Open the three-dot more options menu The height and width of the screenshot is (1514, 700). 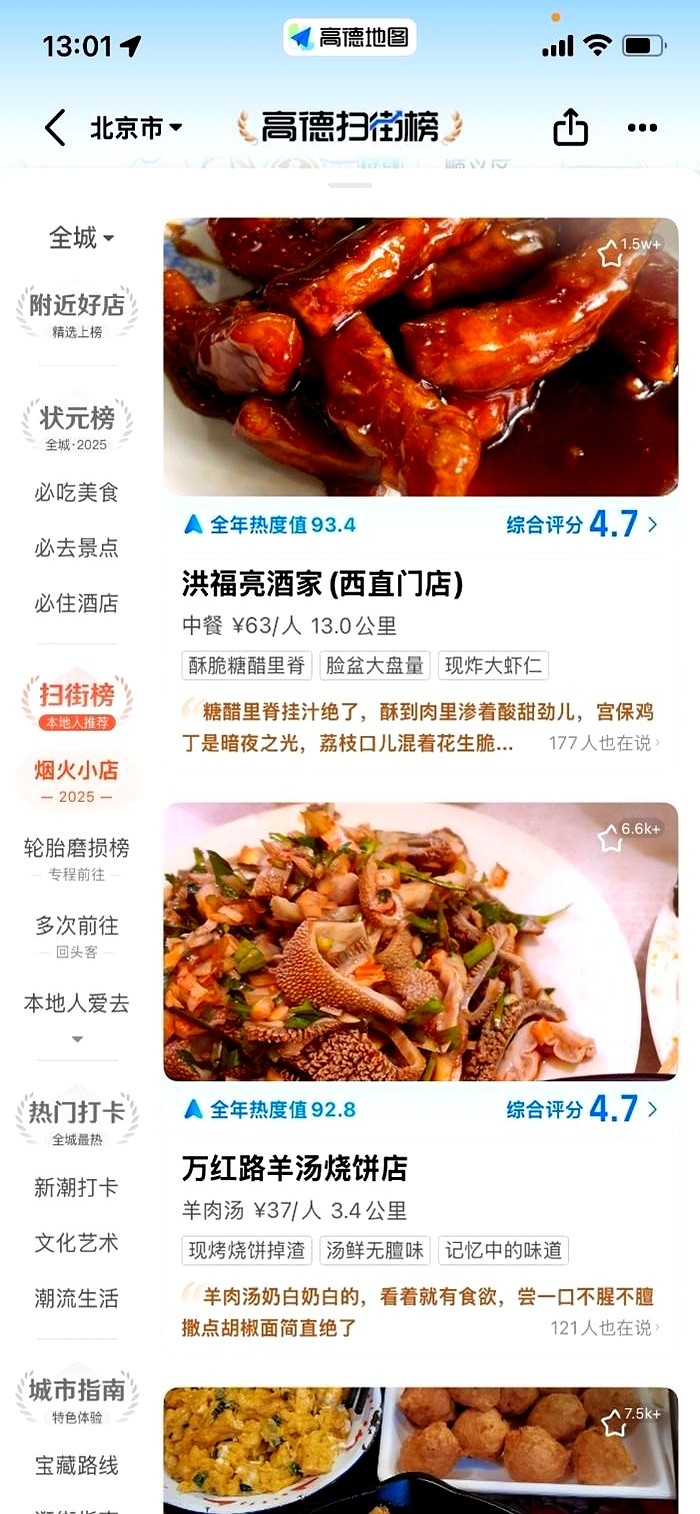[642, 127]
